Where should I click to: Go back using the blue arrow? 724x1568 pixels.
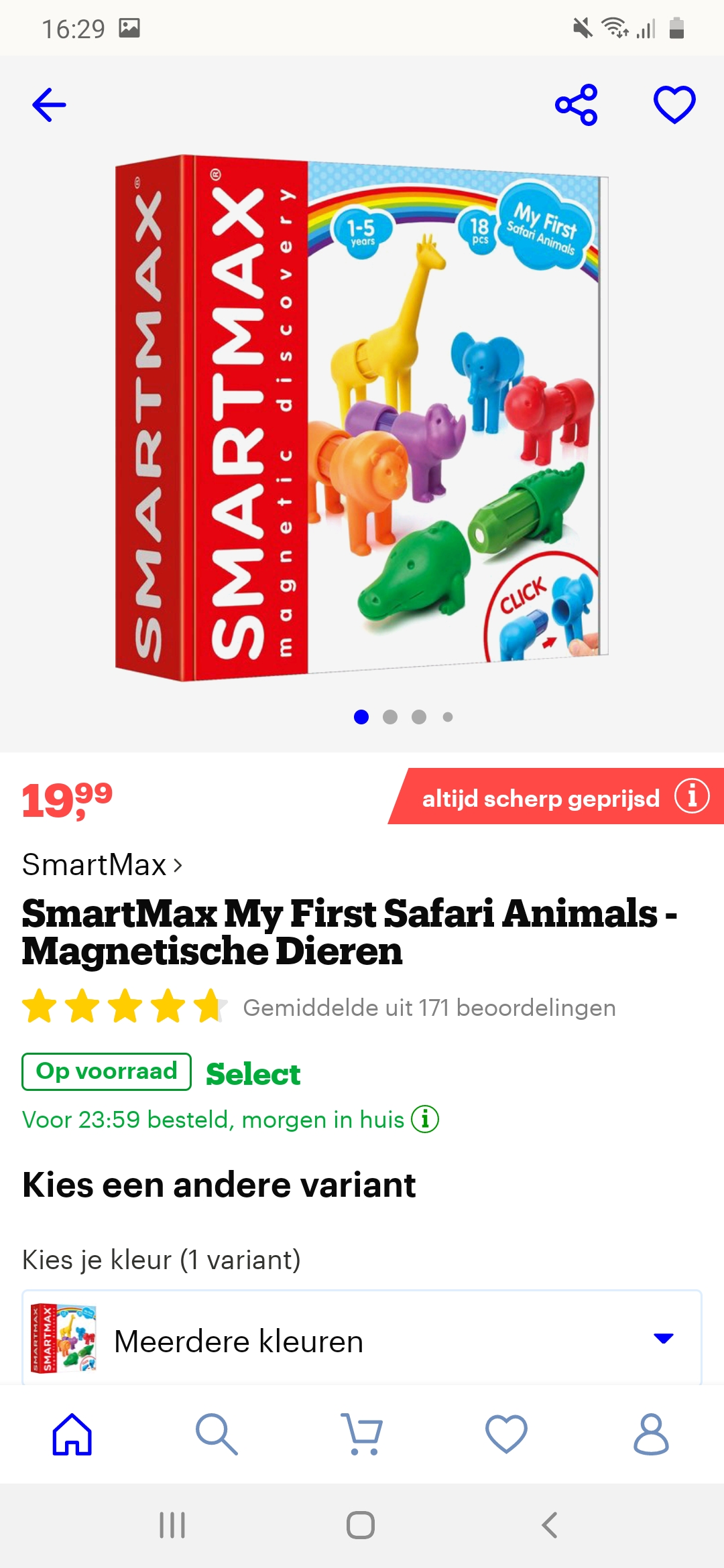[x=50, y=105]
